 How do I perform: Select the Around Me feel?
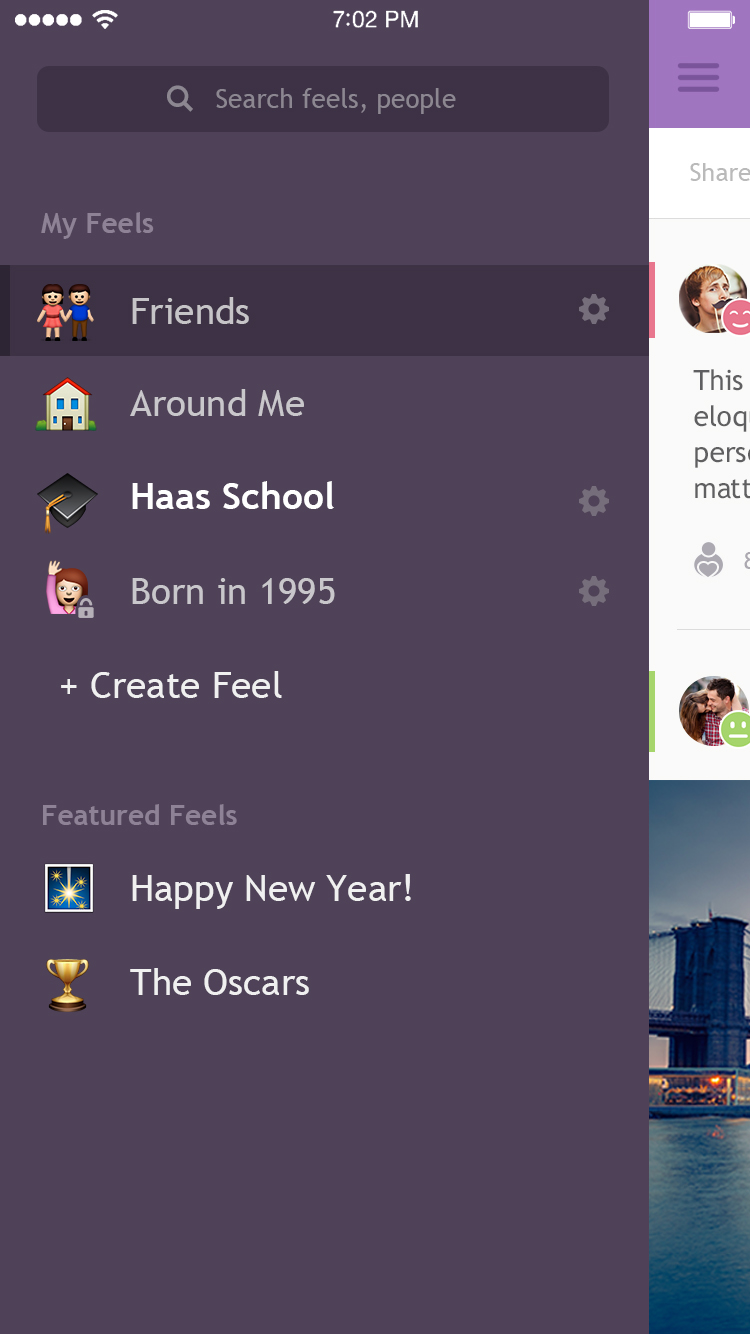[x=324, y=404]
